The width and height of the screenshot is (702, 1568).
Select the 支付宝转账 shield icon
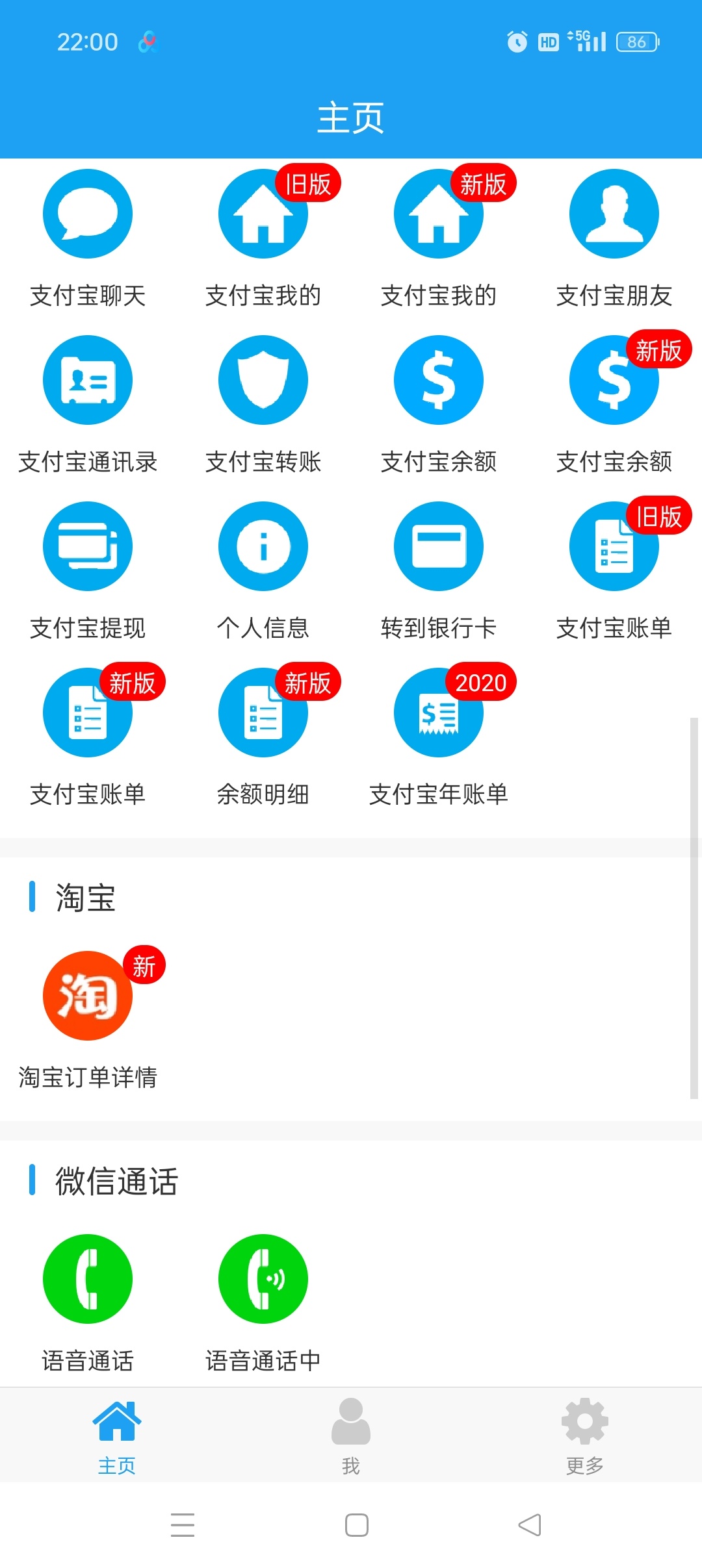click(263, 381)
